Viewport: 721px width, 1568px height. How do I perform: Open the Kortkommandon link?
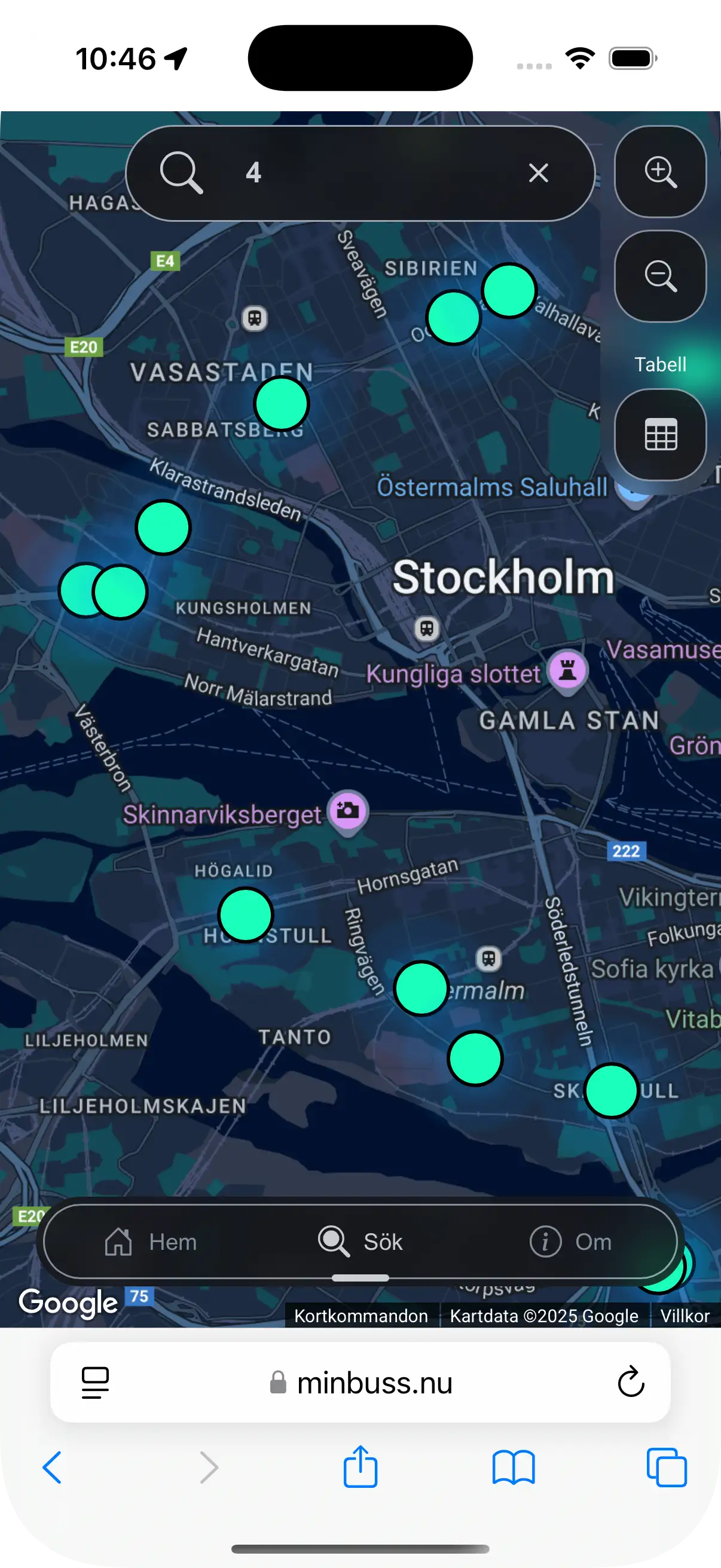pyautogui.click(x=361, y=1316)
